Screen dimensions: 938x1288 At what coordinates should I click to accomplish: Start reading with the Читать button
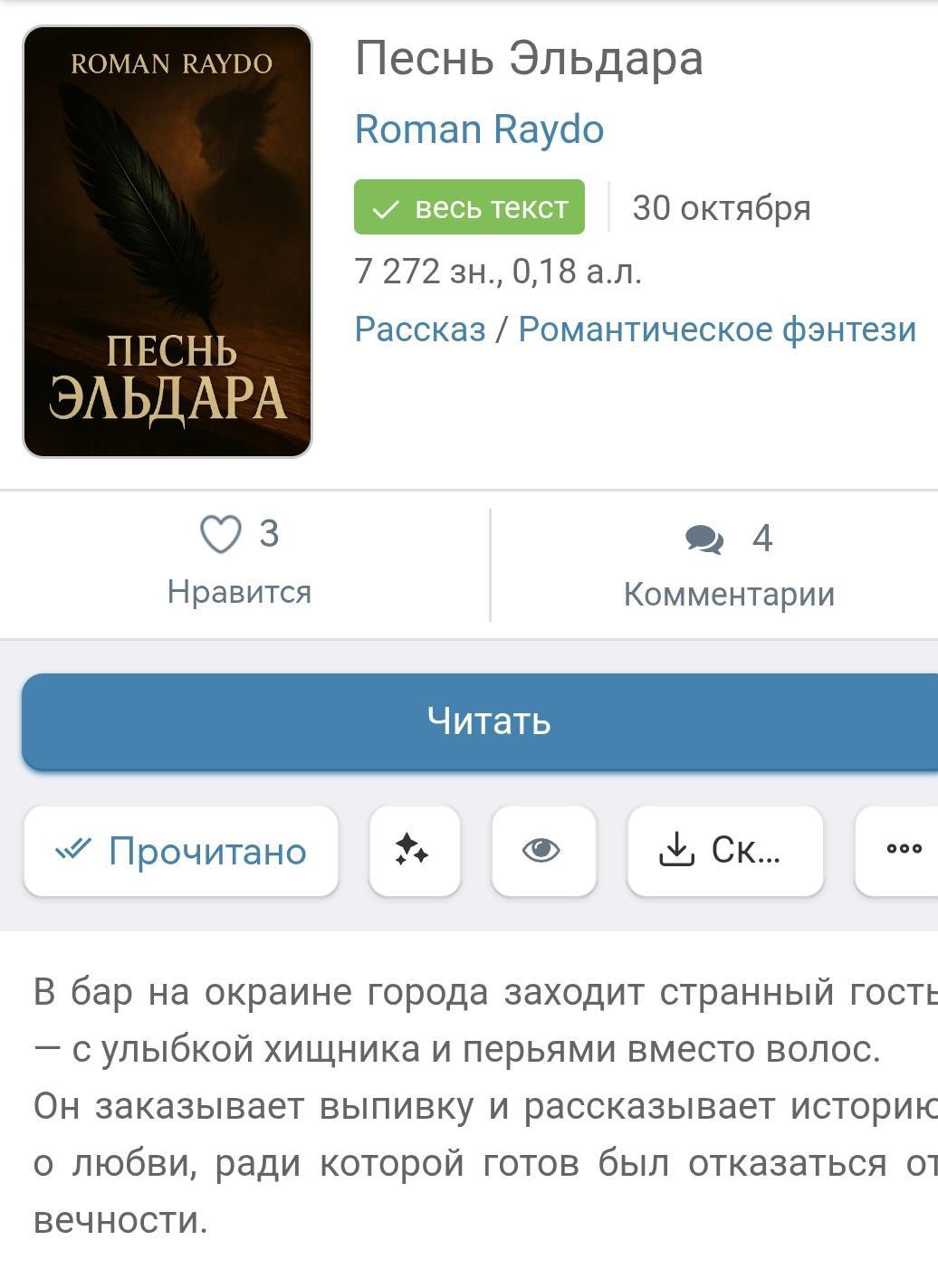point(489,721)
